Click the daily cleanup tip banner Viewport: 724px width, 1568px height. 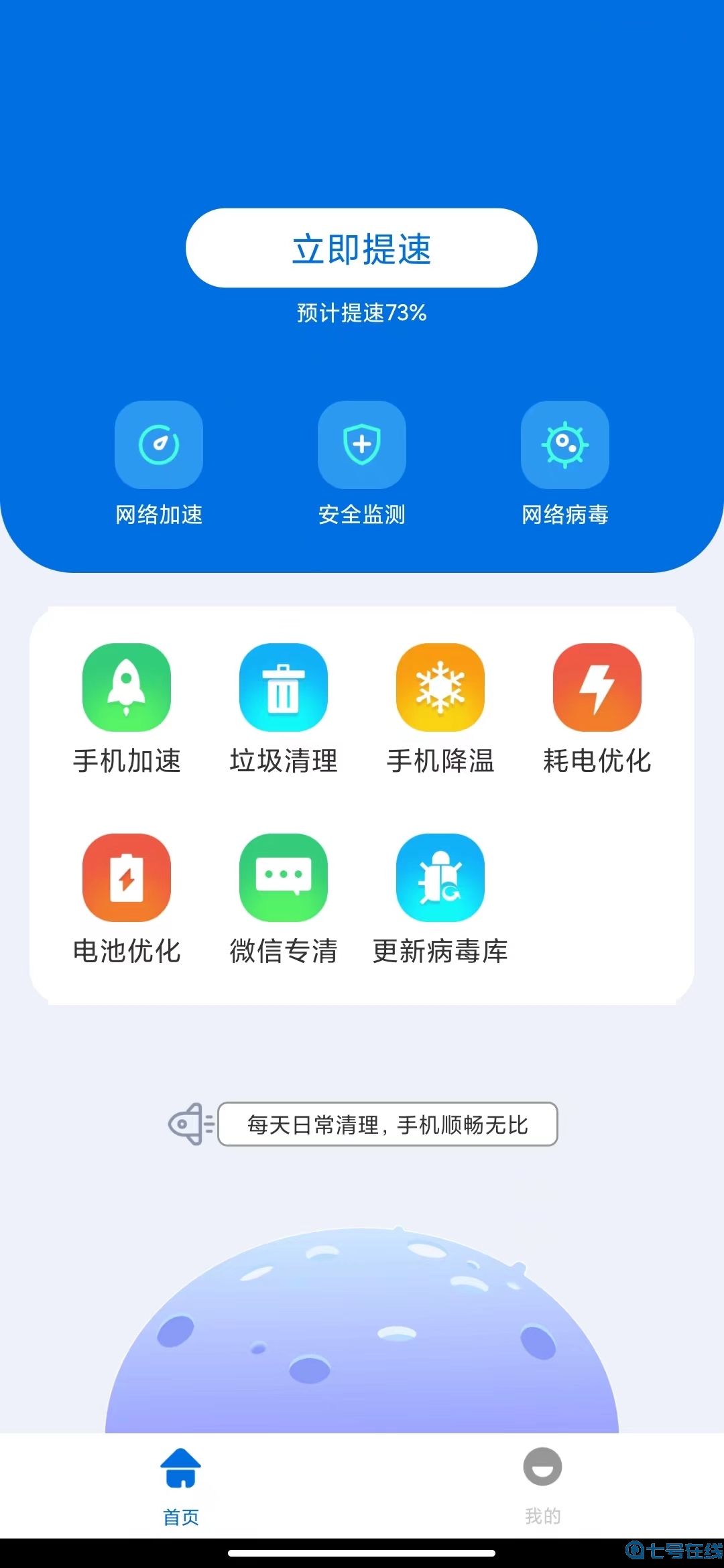(387, 1125)
